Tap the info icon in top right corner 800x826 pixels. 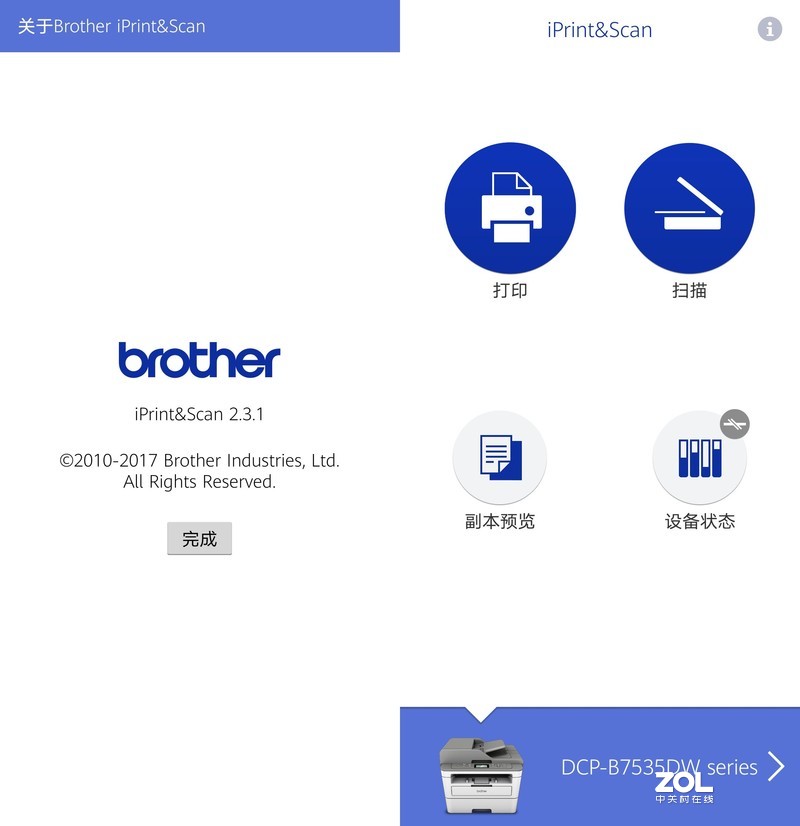click(x=769, y=29)
